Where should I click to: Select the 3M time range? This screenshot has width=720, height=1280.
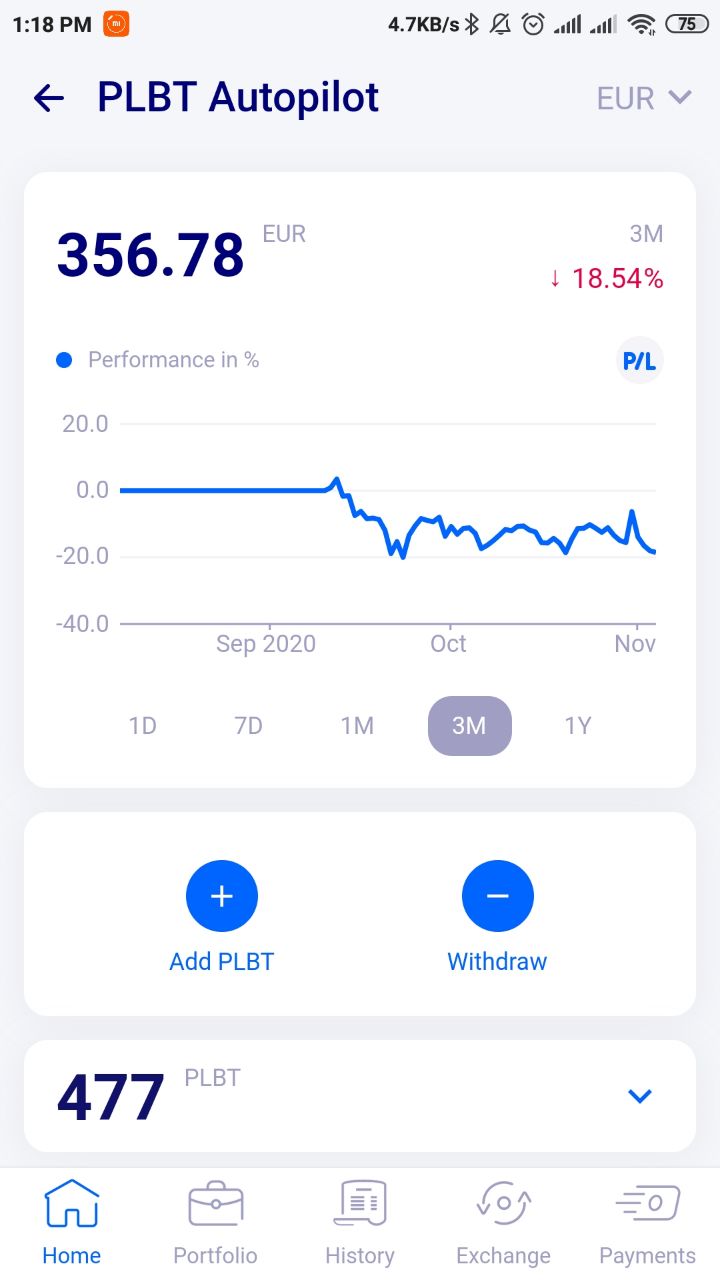pos(469,725)
